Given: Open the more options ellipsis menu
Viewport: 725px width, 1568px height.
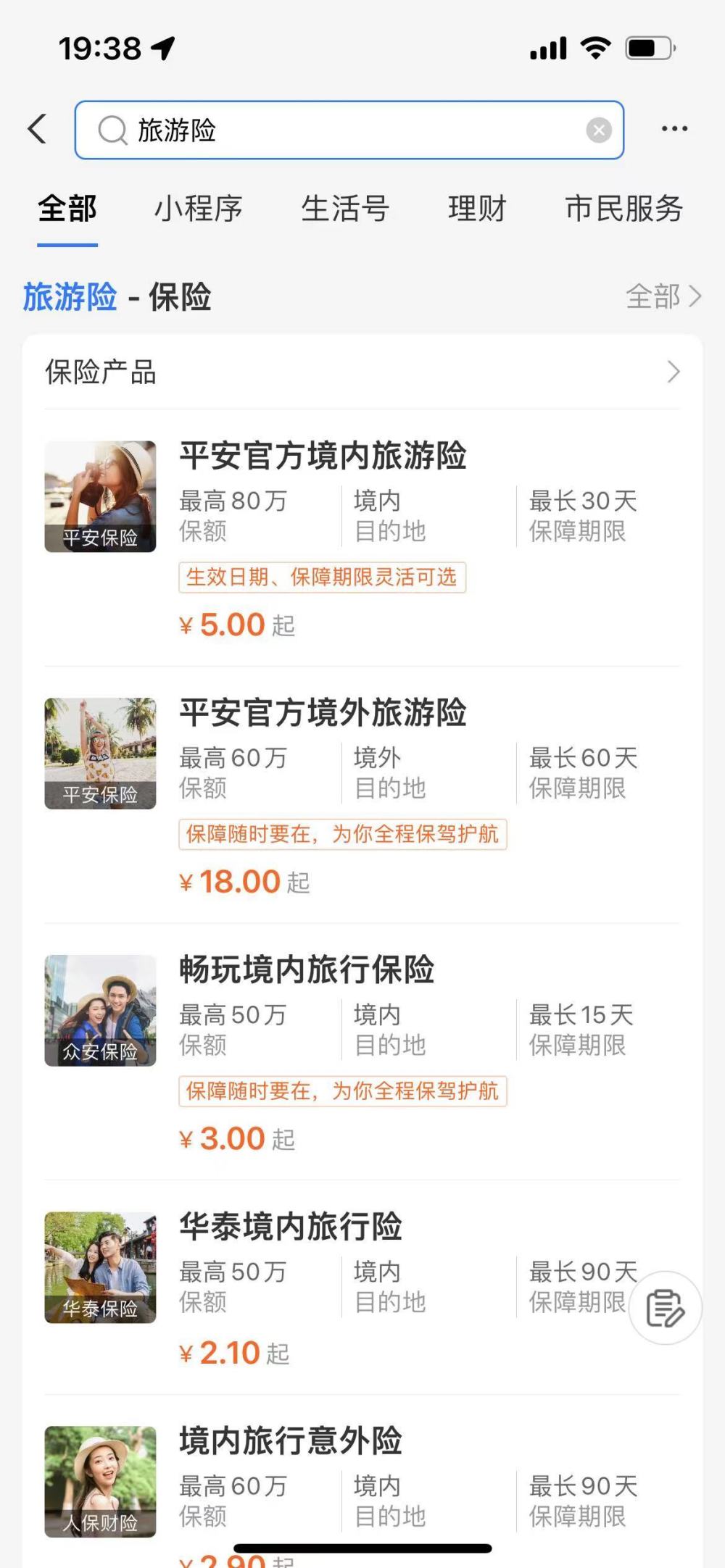Looking at the screenshot, I should click(674, 128).
